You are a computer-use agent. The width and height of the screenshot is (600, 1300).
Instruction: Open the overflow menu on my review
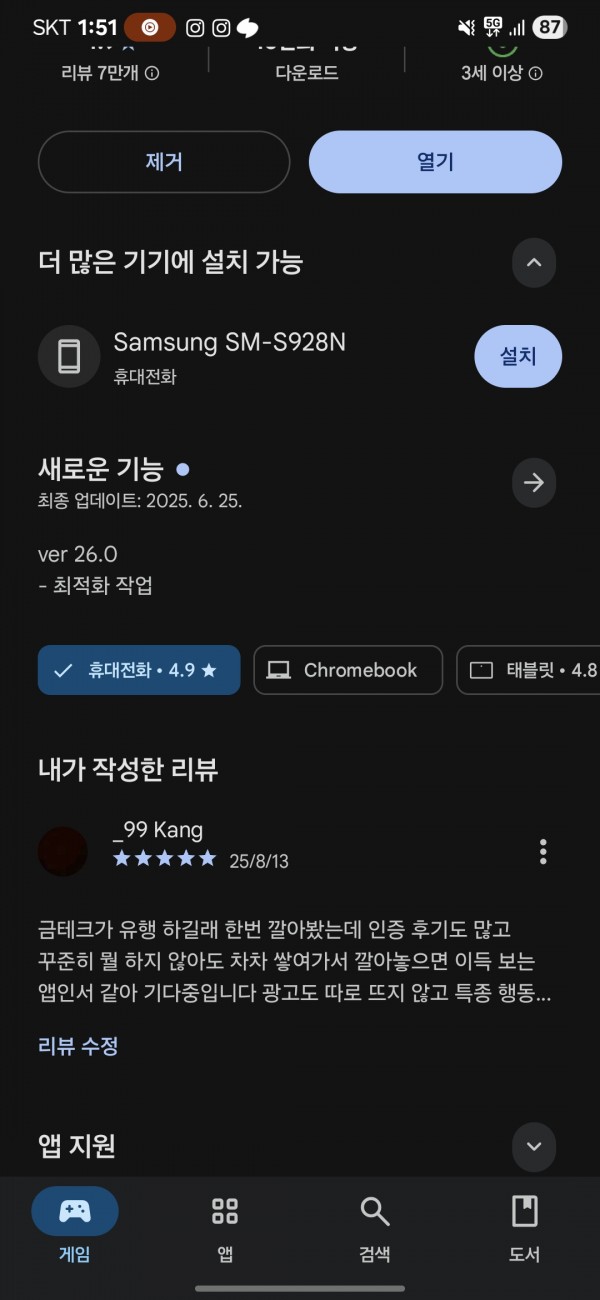point(543,852)
